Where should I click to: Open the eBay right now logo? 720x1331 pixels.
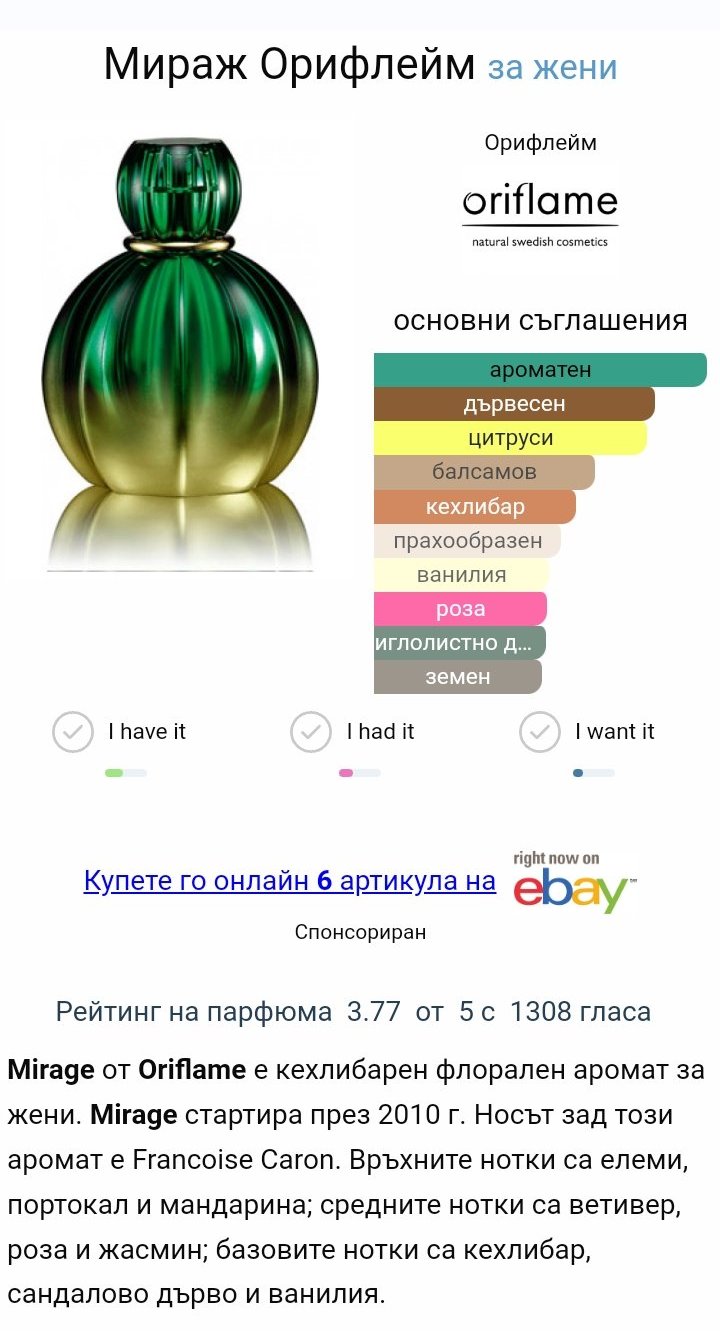573,881
